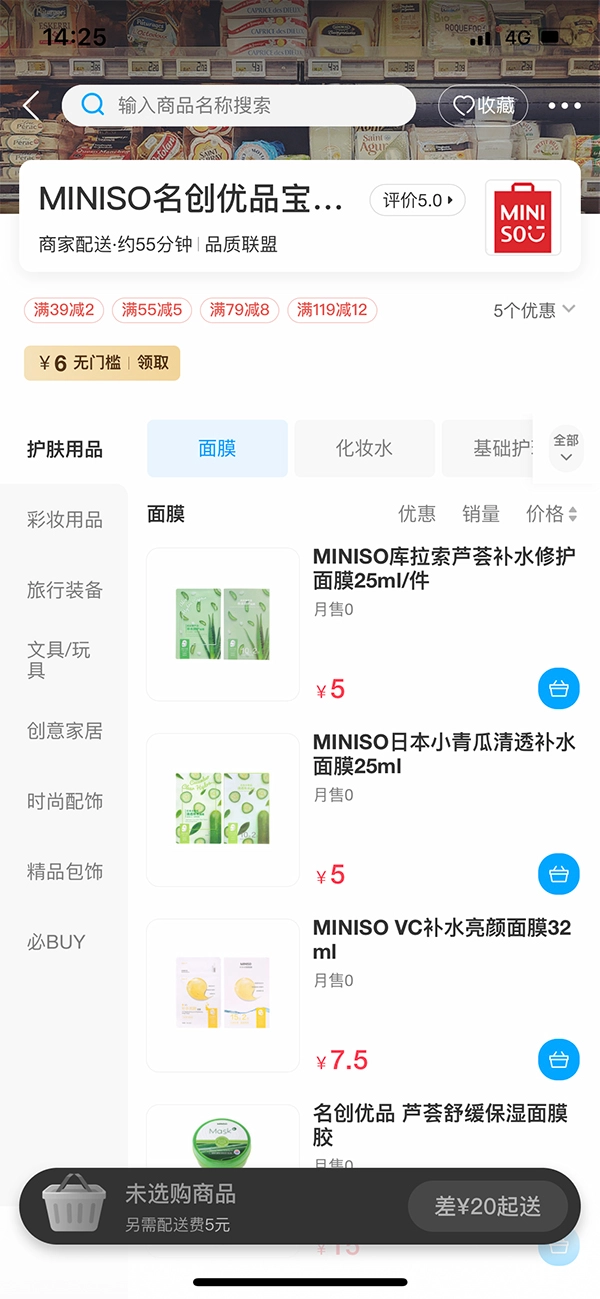Expand all subcategories via 全部
Viewport: 600px width, 1299px height.
click(x=566, y=448)
